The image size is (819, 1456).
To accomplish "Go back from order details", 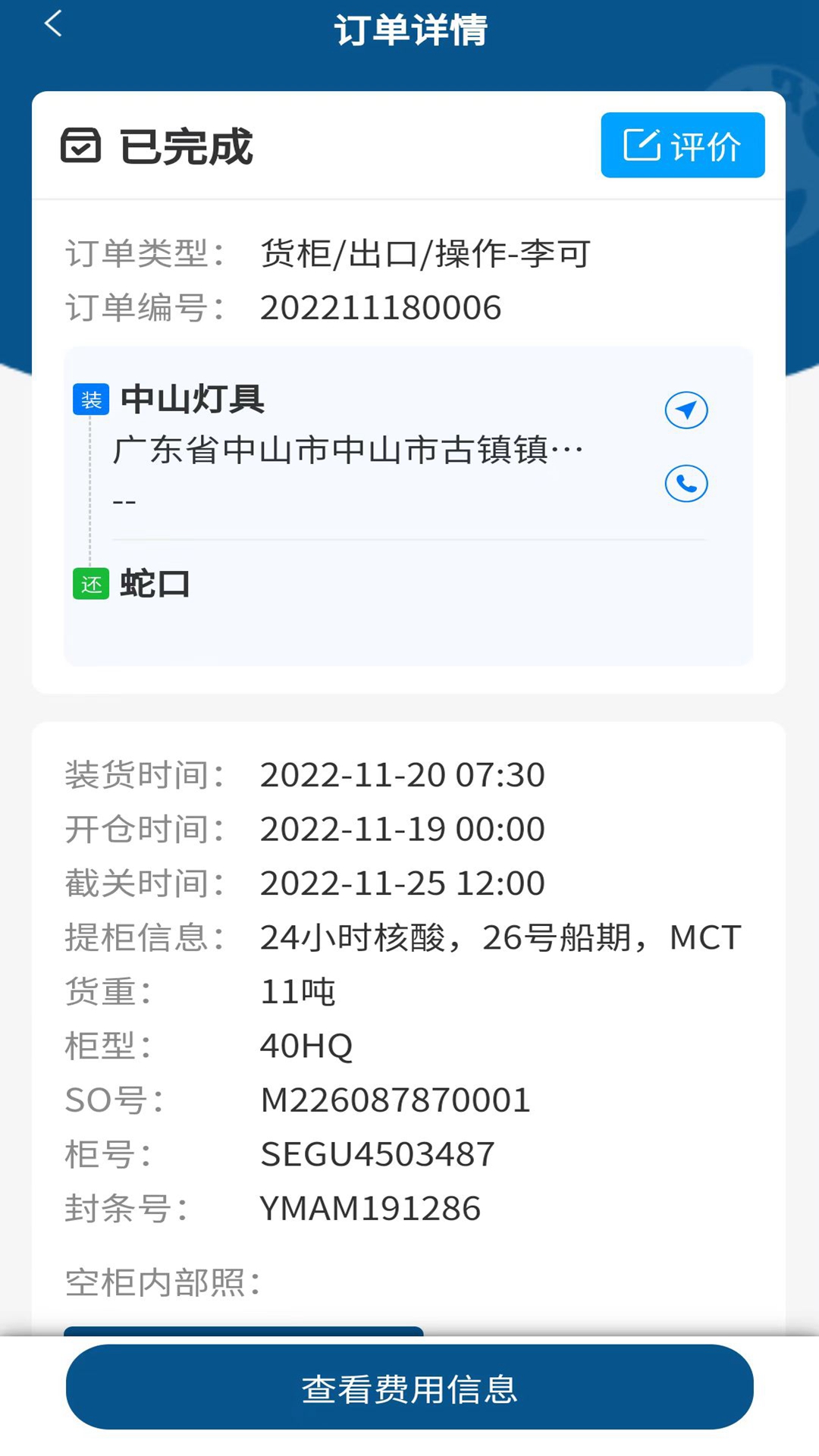I will (x=53, y=24).
